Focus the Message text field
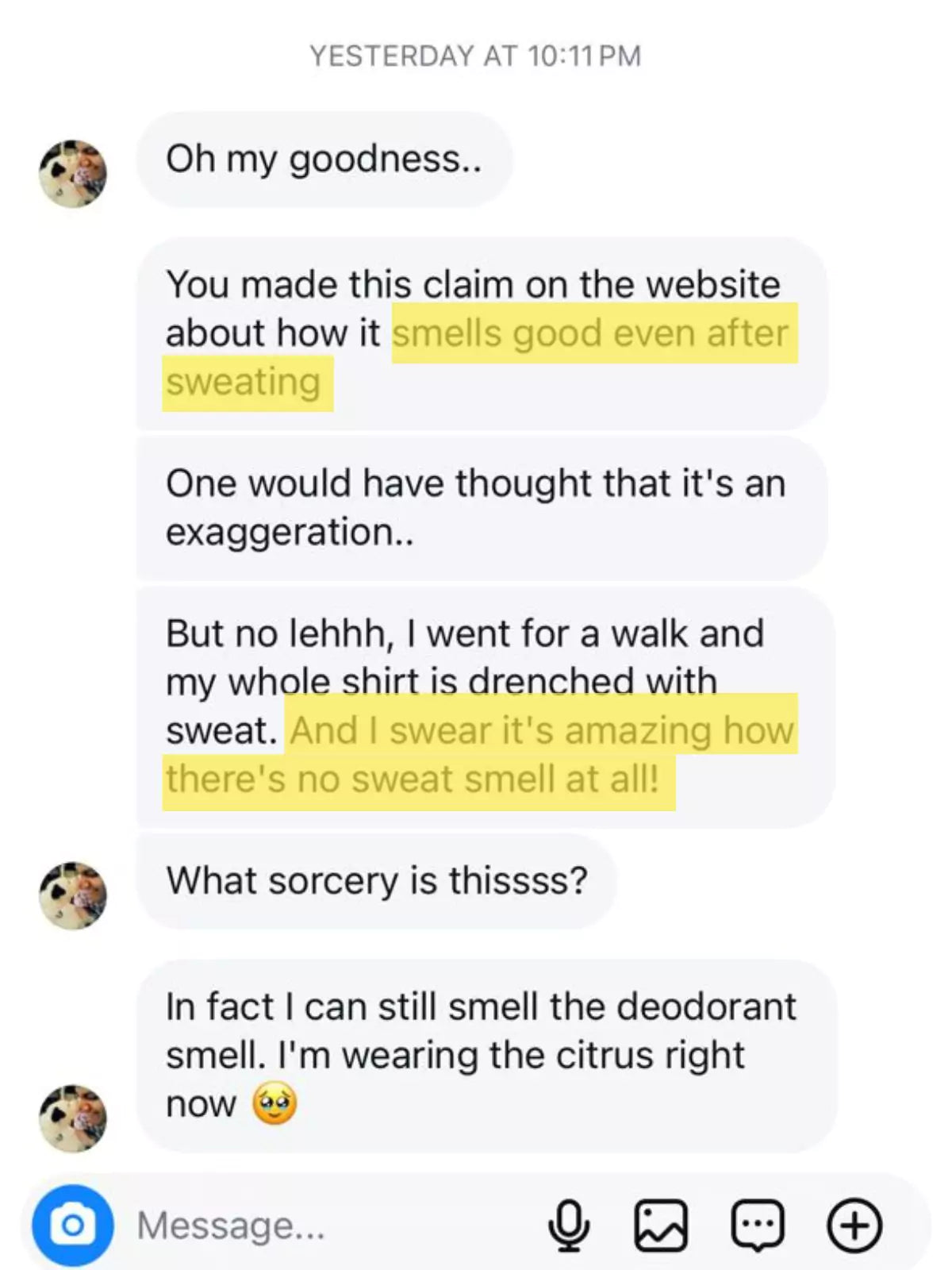The image size is (952, 1270). click(x=317, y=1225)
